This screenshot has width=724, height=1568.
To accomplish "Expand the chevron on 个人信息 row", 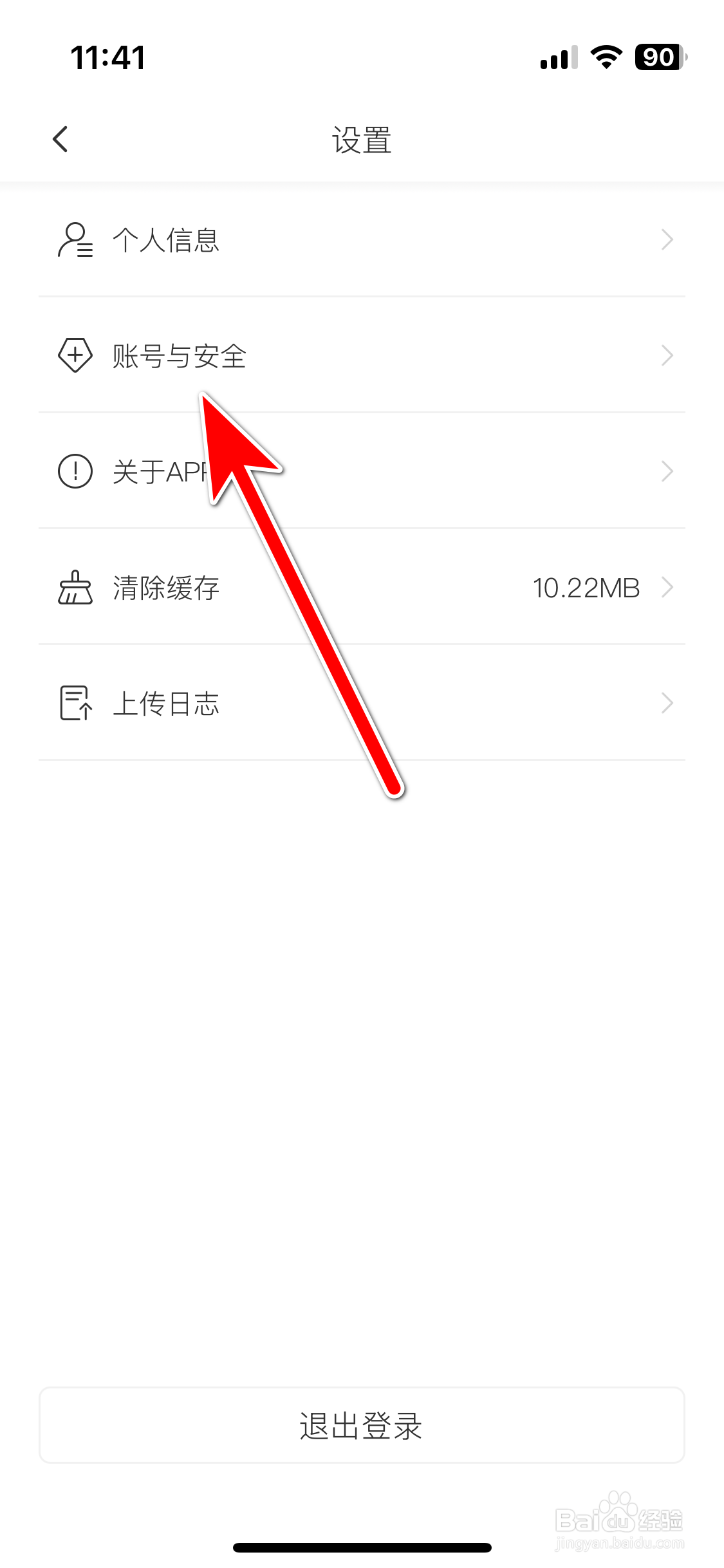I will pyautogui.click(x=667, y=240).
